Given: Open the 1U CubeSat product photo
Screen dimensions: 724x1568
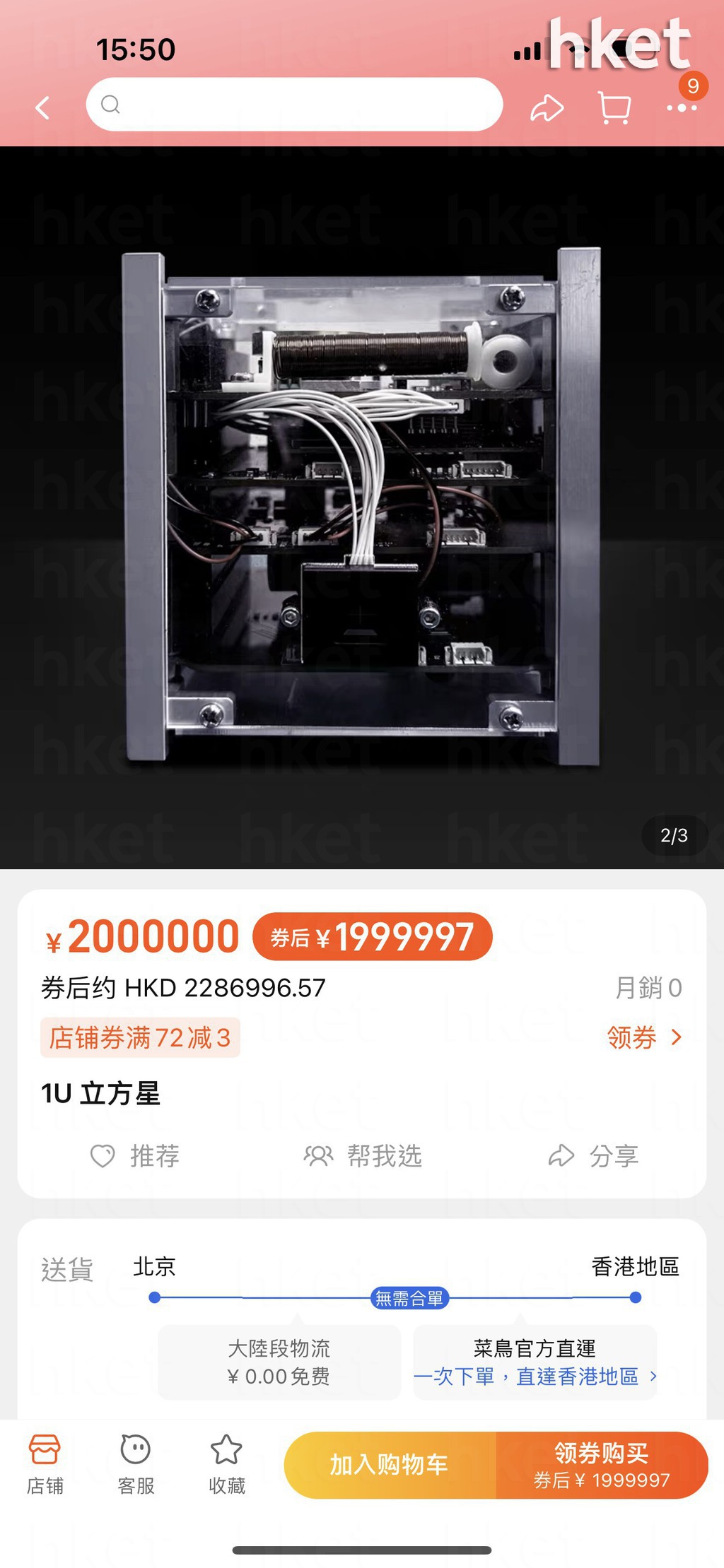Looking at the screenshot, I should [x=362, y=507].
